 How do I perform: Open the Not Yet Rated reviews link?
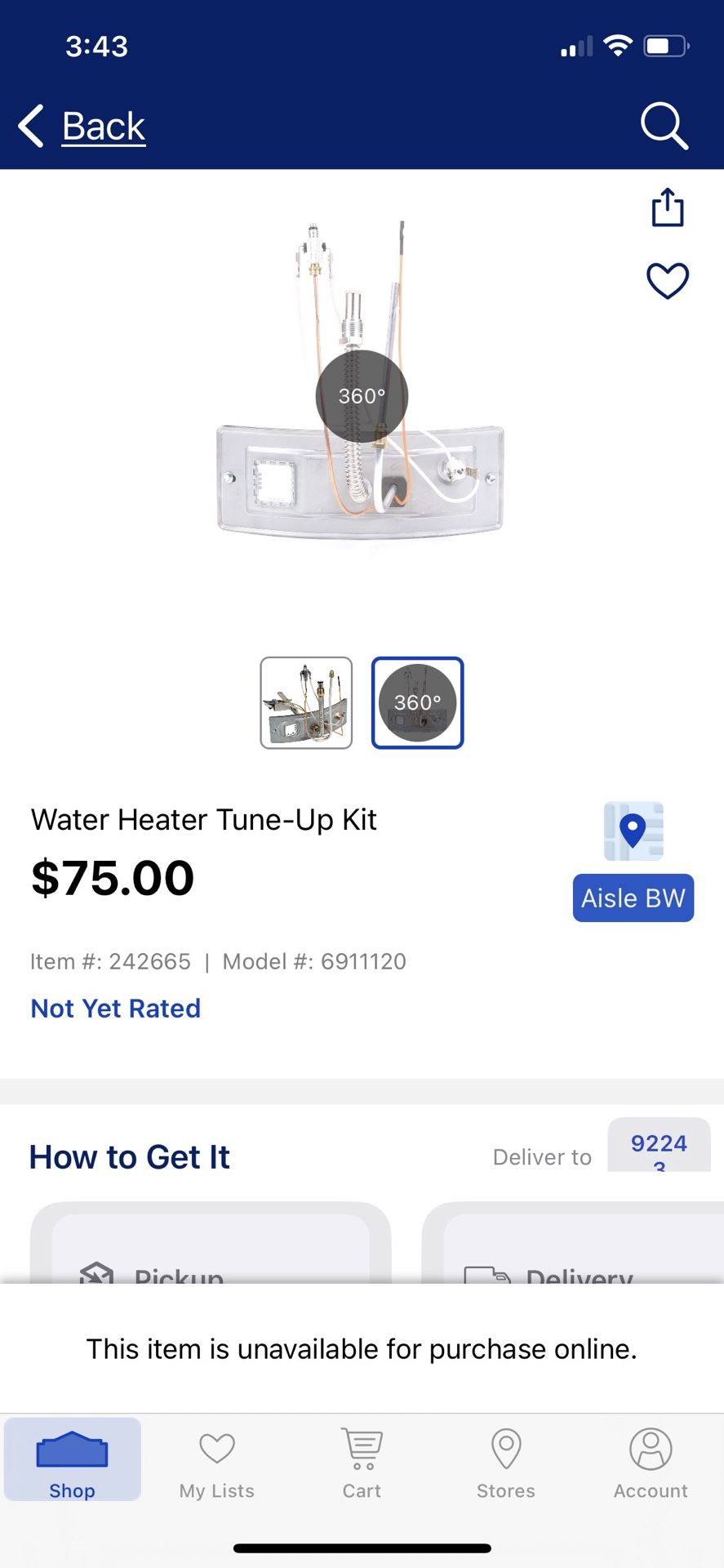(x=115, y=1009)
